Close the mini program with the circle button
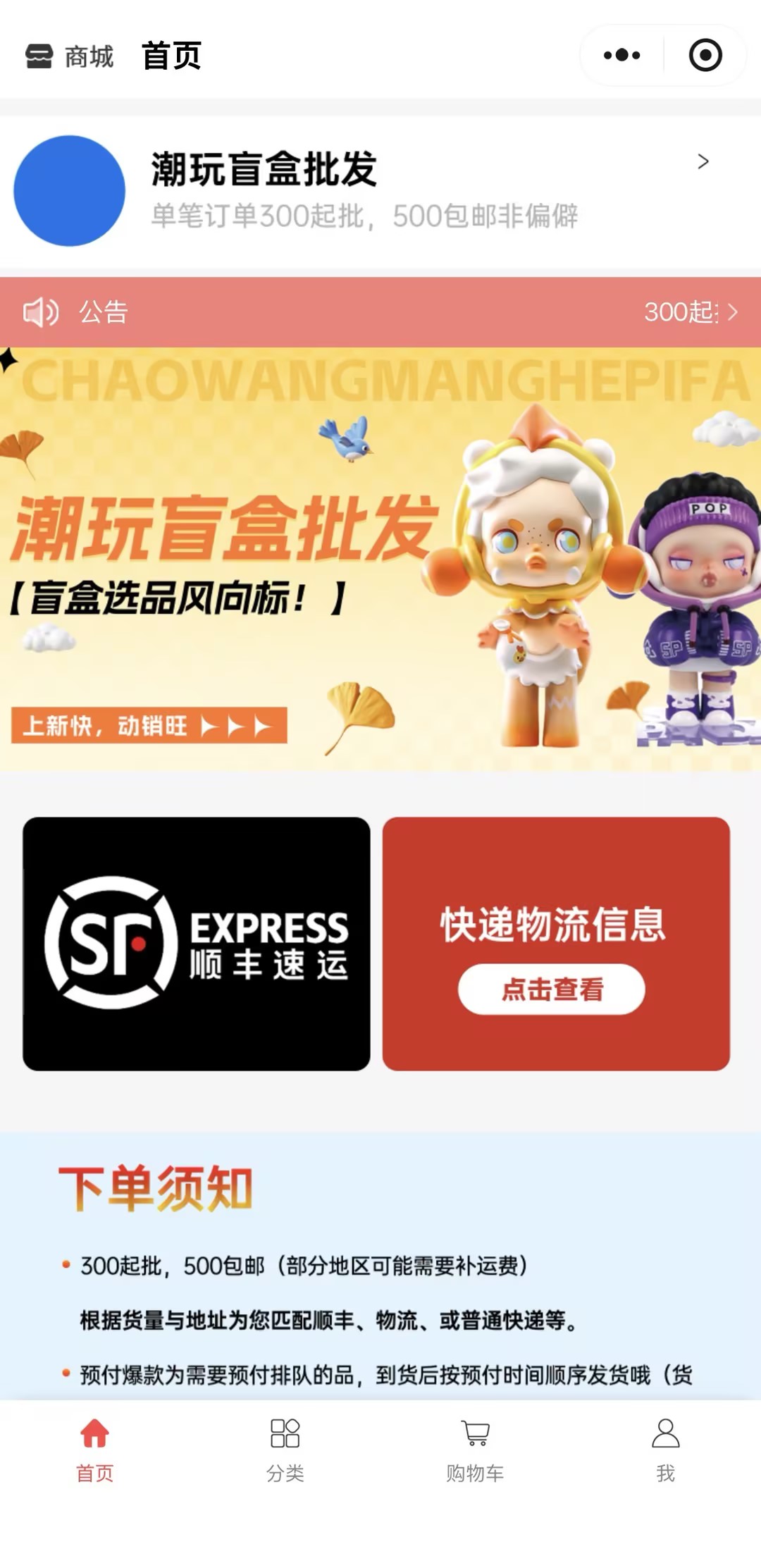The width and height of the screenshot is (761, 1568). pyautogui.click(x=705, y=55)
